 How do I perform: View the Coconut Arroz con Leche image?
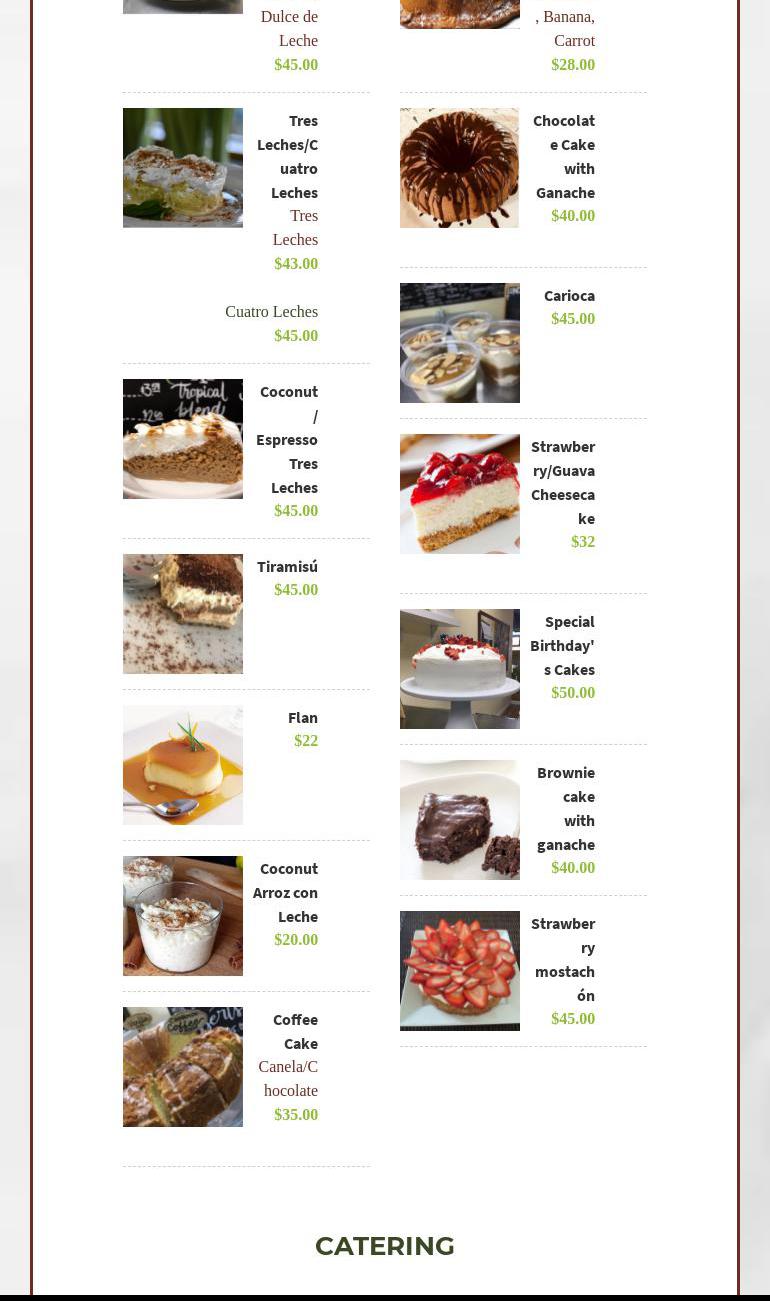183,916
